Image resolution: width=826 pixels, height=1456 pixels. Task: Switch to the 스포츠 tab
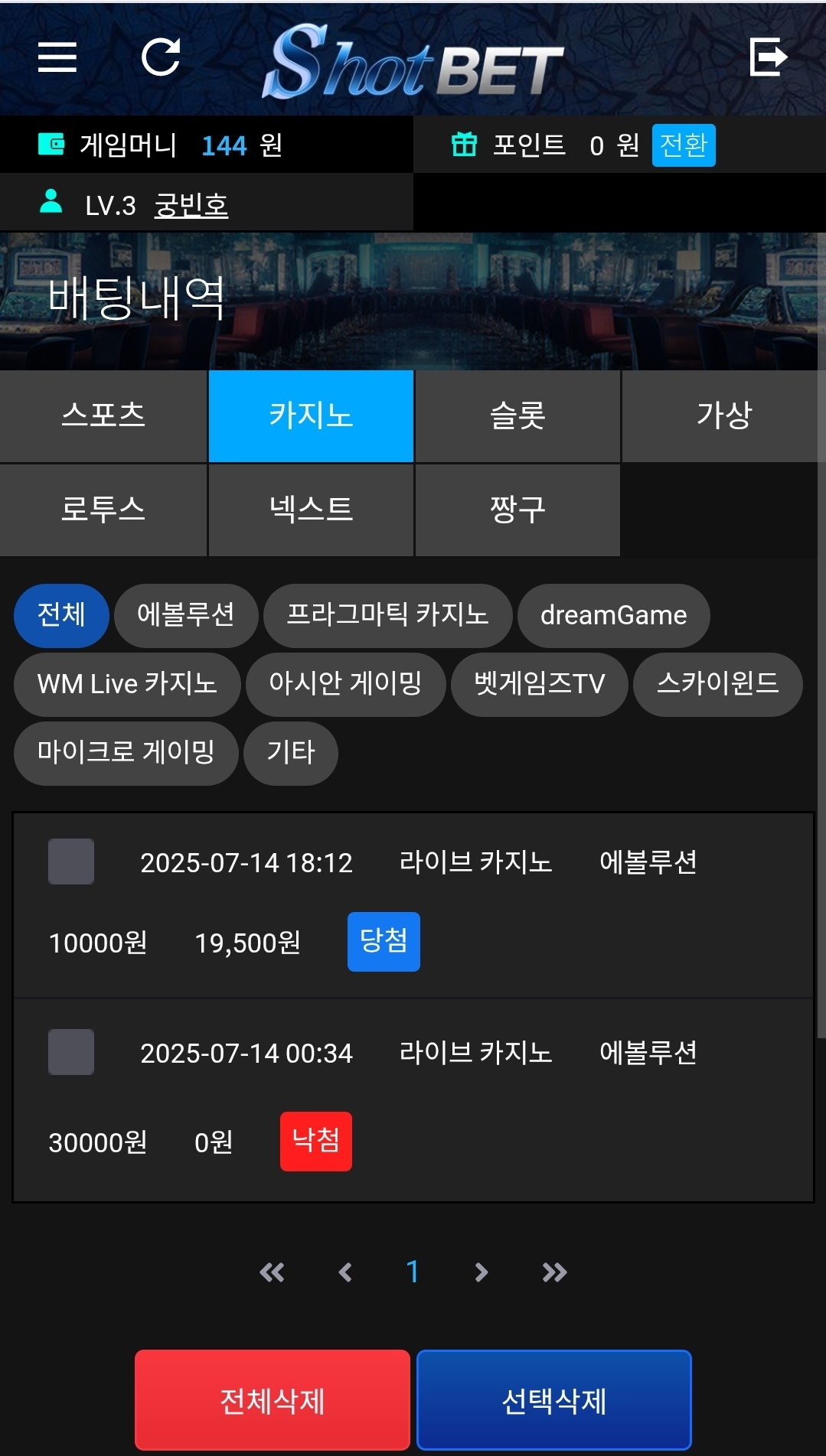(103, 416)
